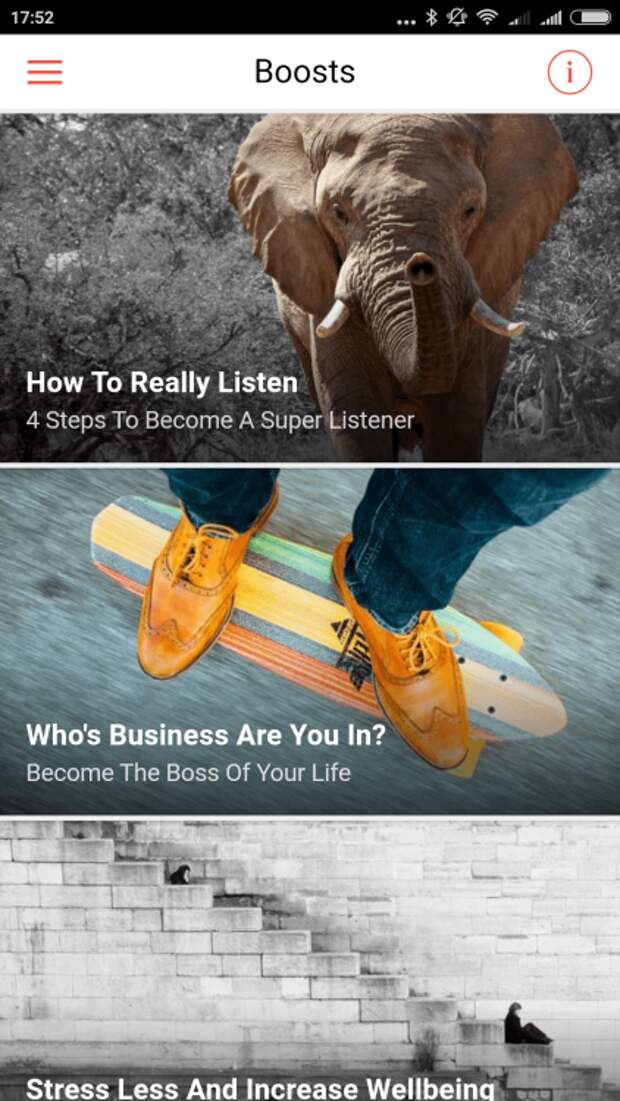The width and height of the screenshot is (620, 1101).
Task: Open Stress Less And Increase Wellbeing card
Action: (x=310, y=960)
